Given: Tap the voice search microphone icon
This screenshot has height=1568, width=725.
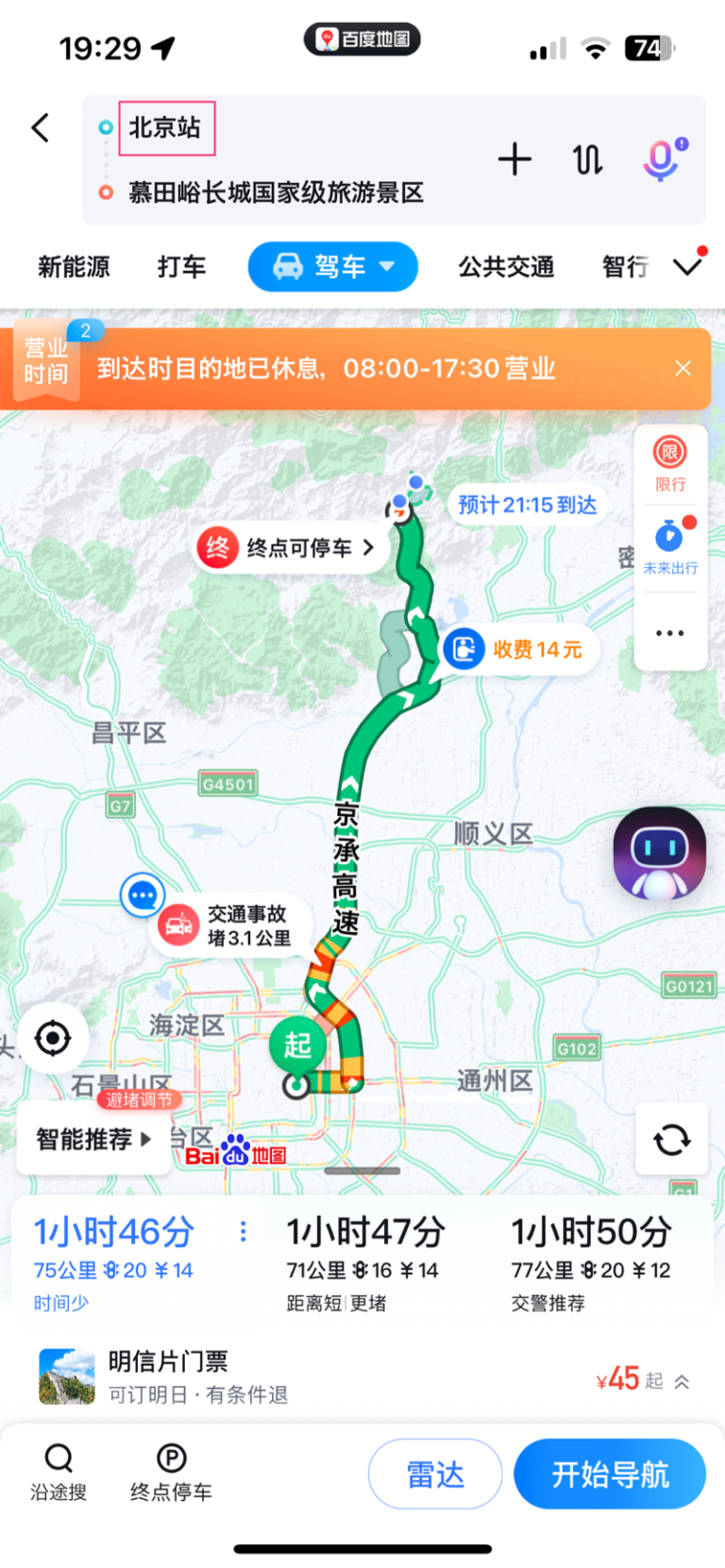Looking at the screenshot, I should point(661,160).
